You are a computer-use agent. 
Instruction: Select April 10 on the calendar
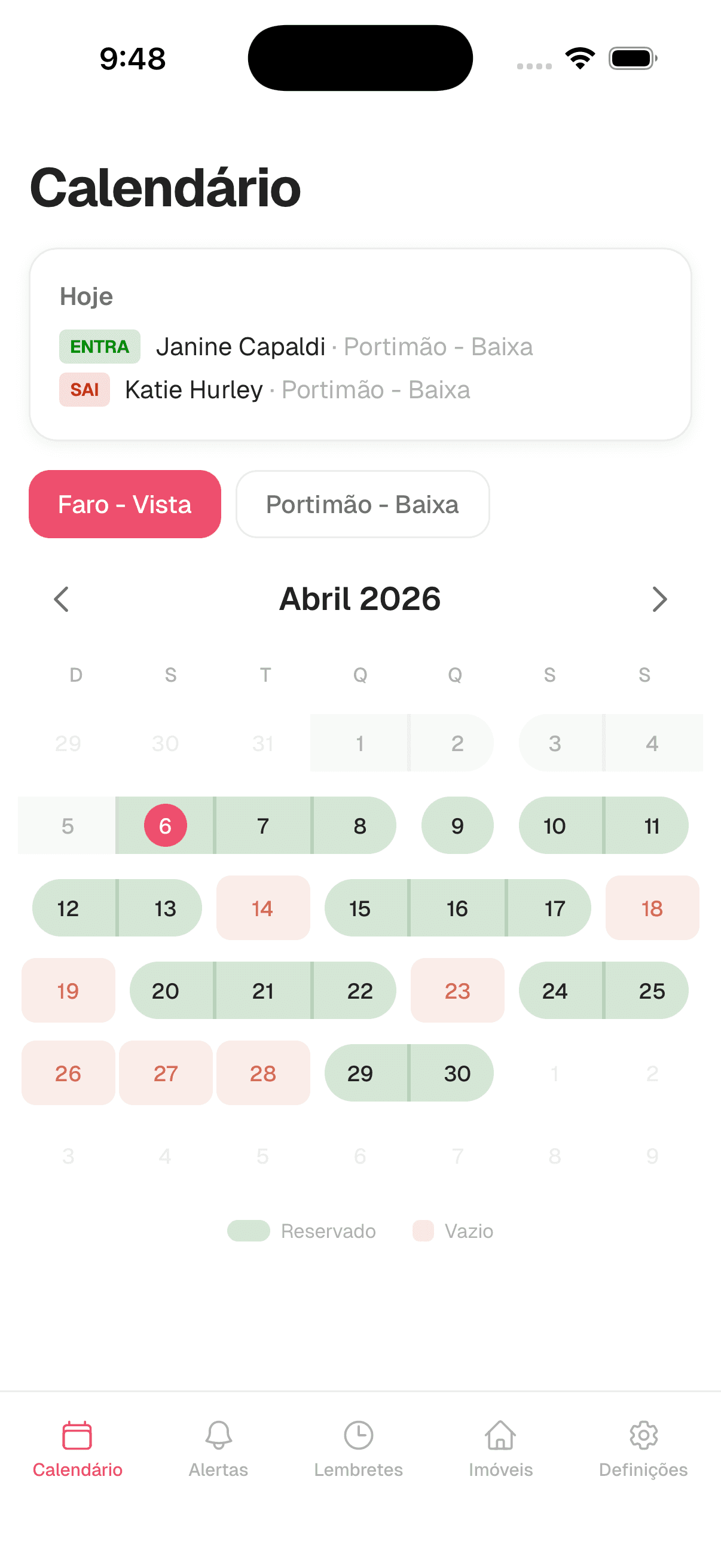coord(554,825)
